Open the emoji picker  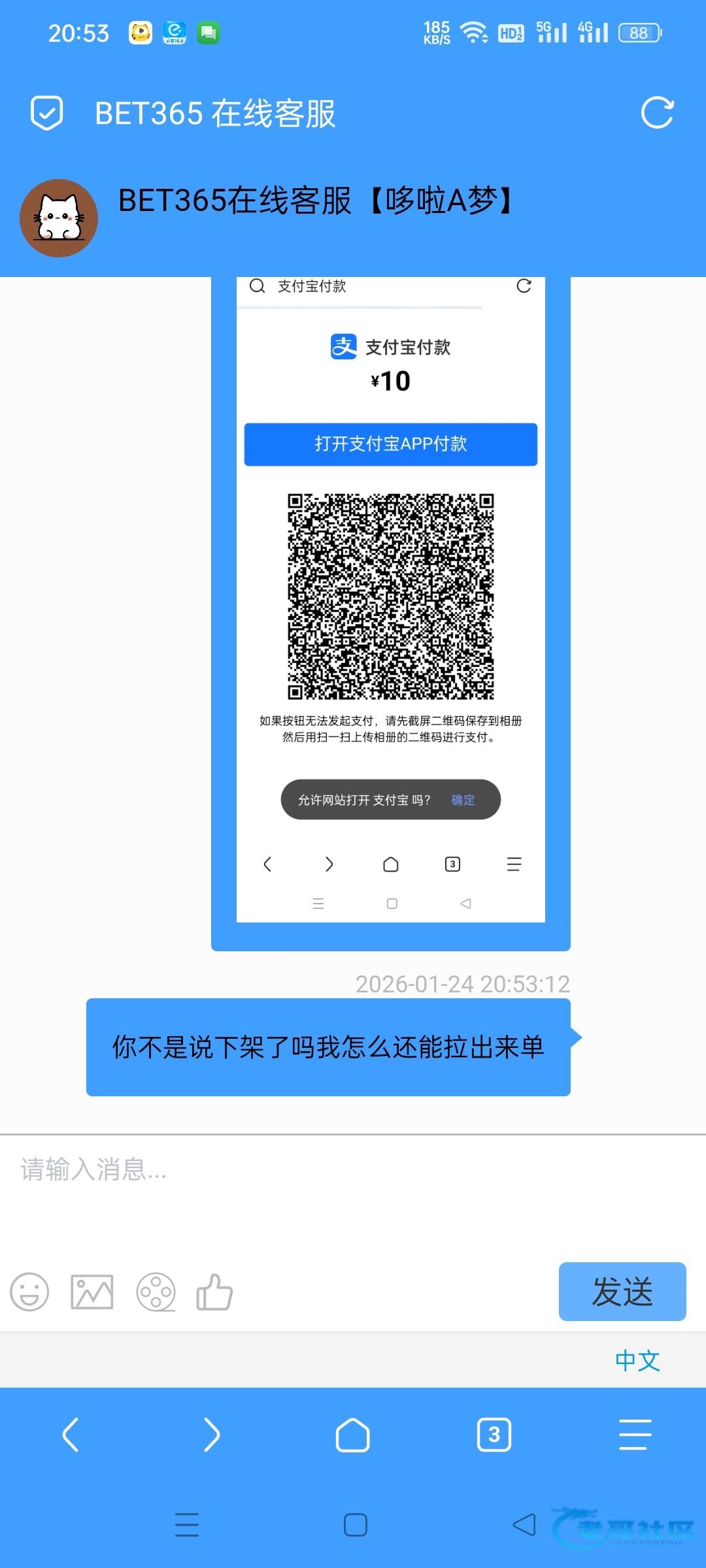coord(29,1291)
